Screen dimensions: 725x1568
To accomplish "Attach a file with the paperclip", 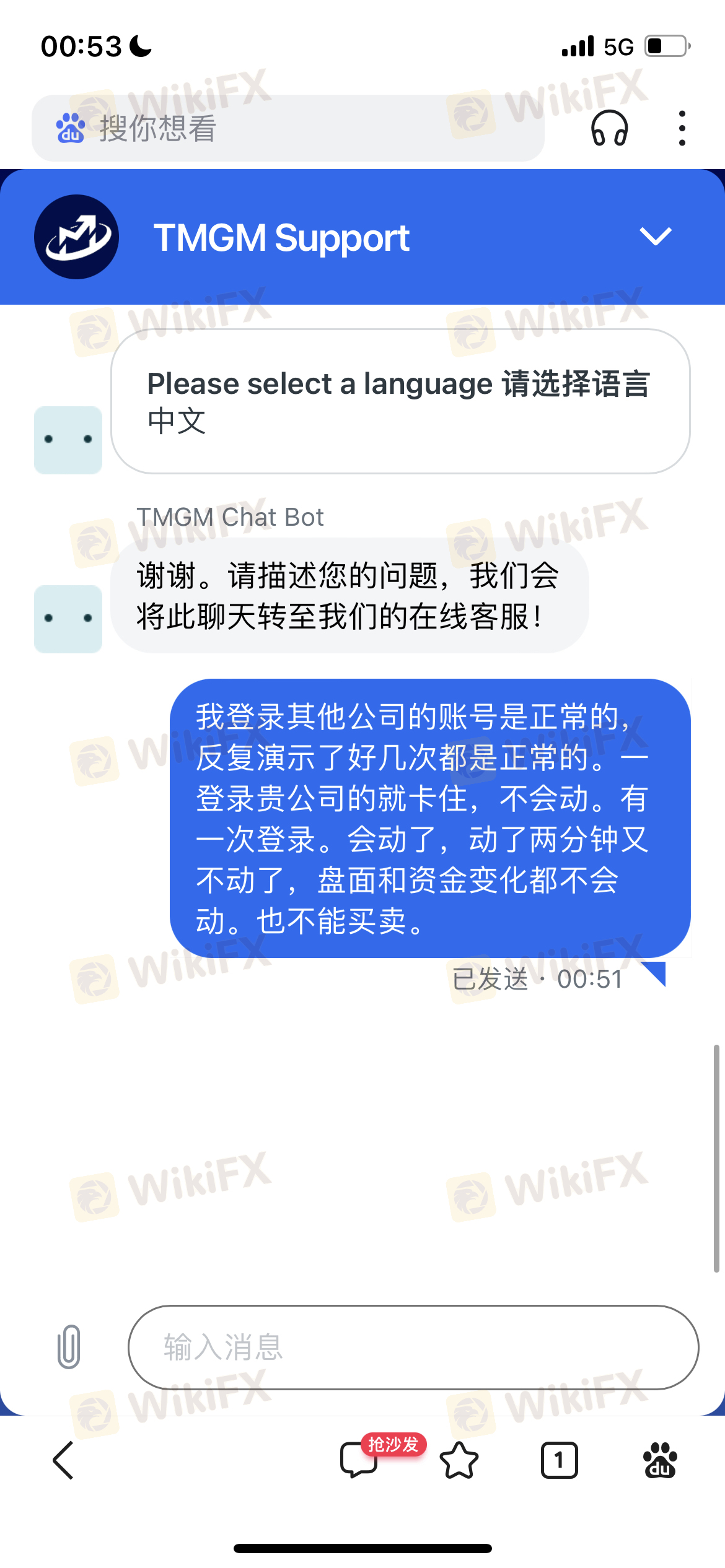I will click(69, 1347).
